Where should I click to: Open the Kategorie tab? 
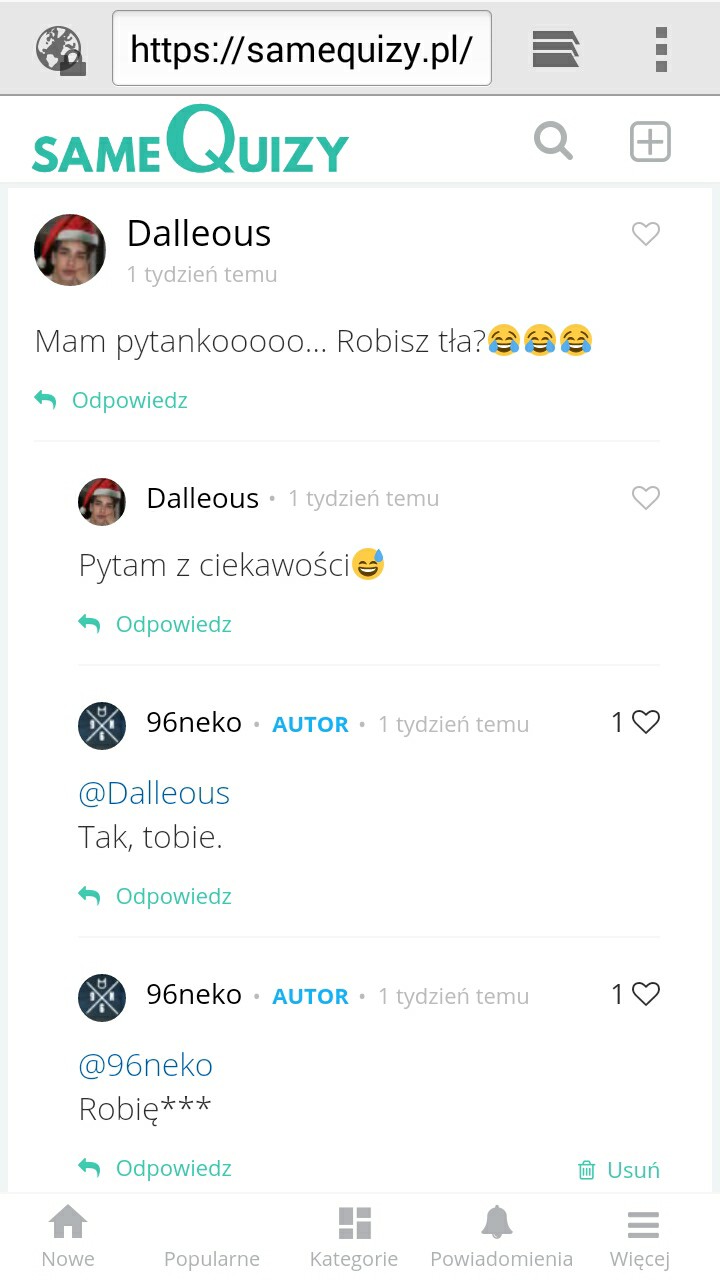pos(354,1238)
